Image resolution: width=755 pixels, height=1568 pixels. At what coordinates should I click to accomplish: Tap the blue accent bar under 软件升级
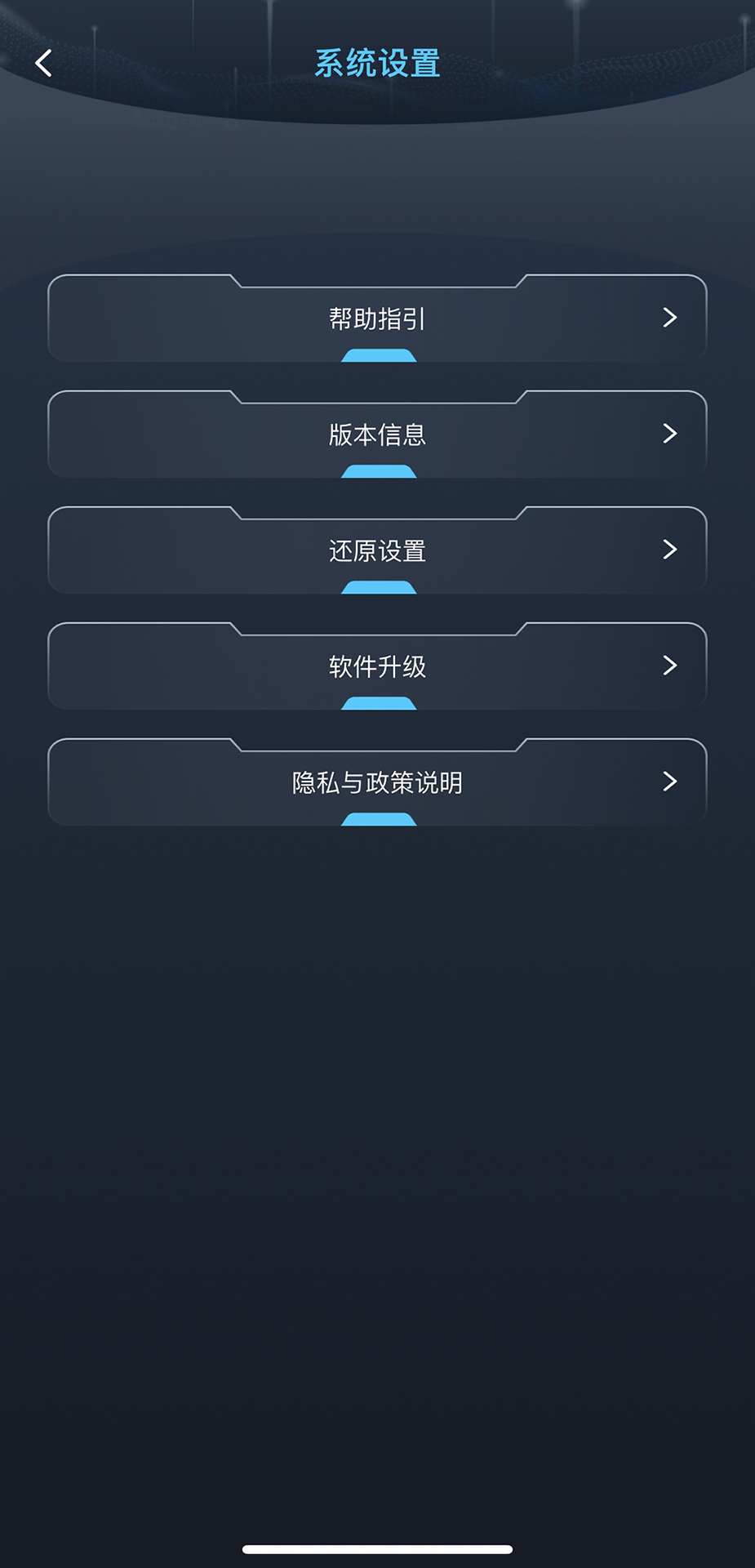click(377, 702)
